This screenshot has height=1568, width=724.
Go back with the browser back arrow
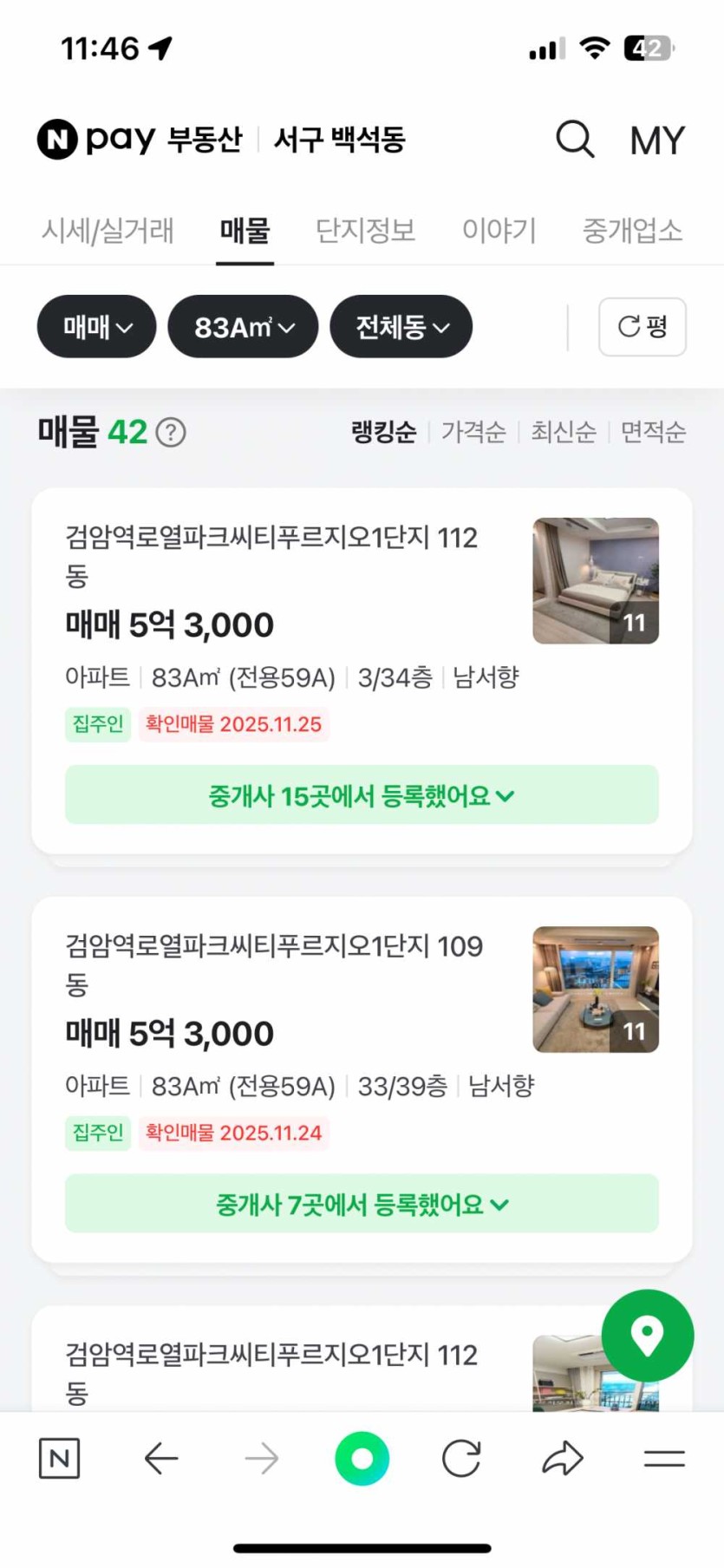[161, 1459]
